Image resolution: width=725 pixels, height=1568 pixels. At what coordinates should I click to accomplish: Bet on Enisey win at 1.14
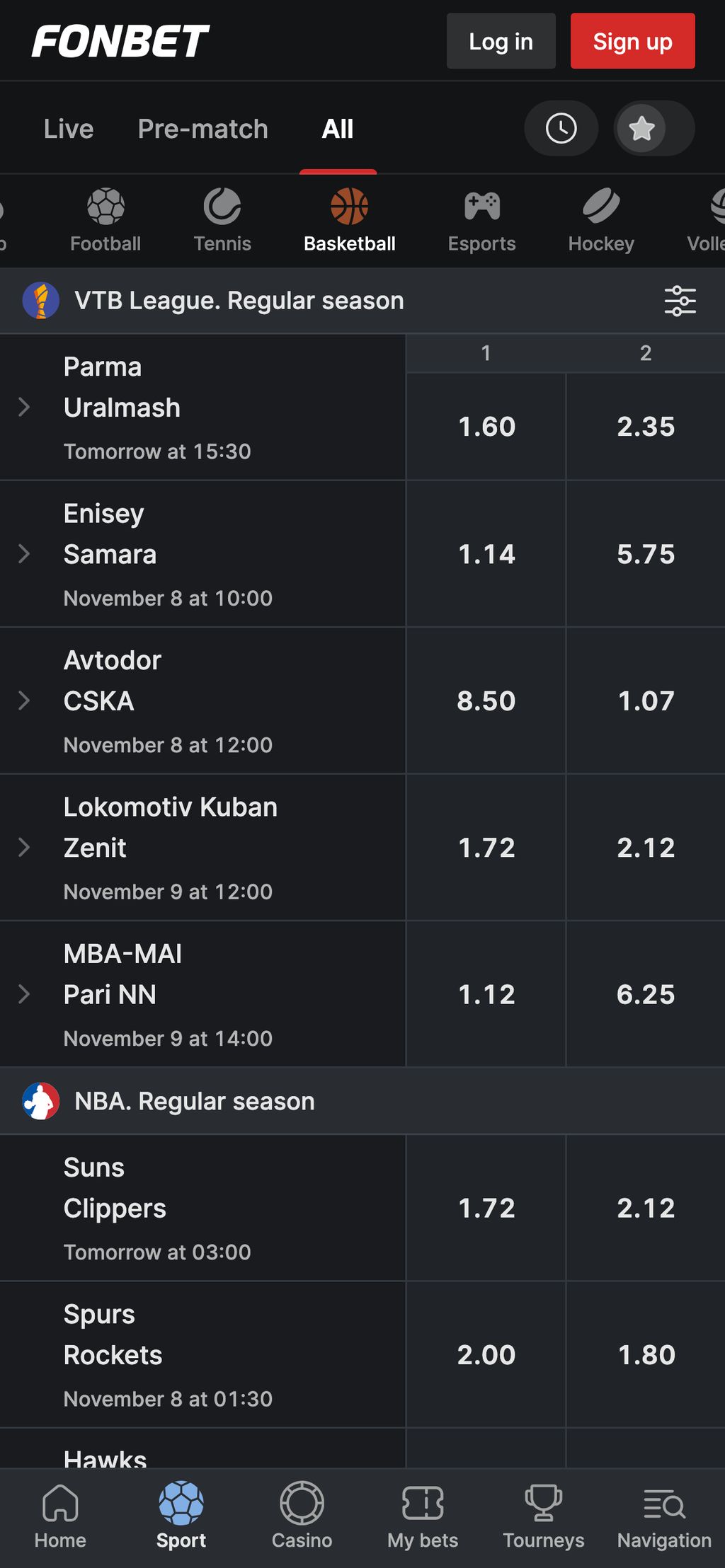[486, 554]
